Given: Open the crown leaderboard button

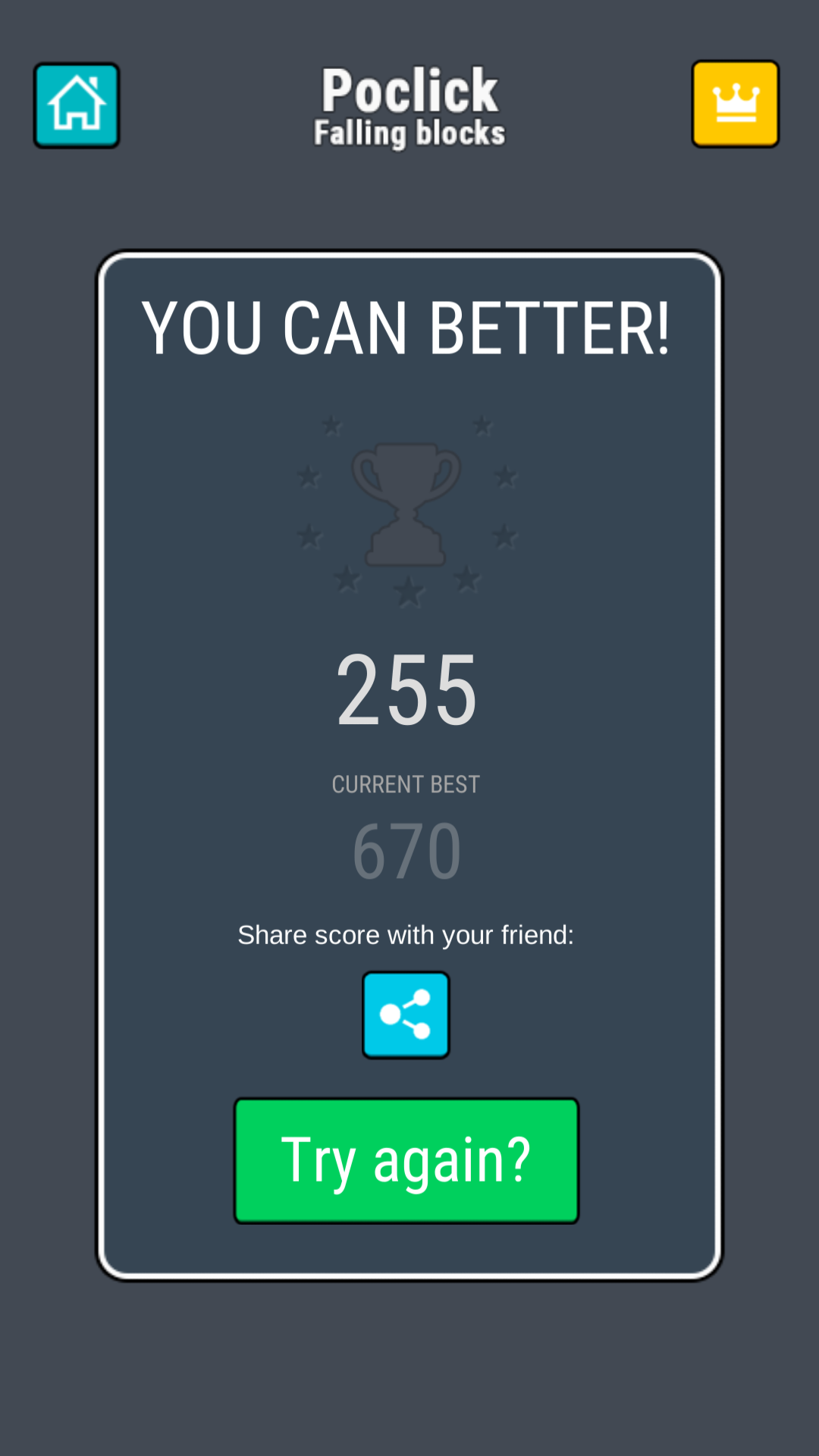Looking at the screenshot, I should click(x=735, y=104).
